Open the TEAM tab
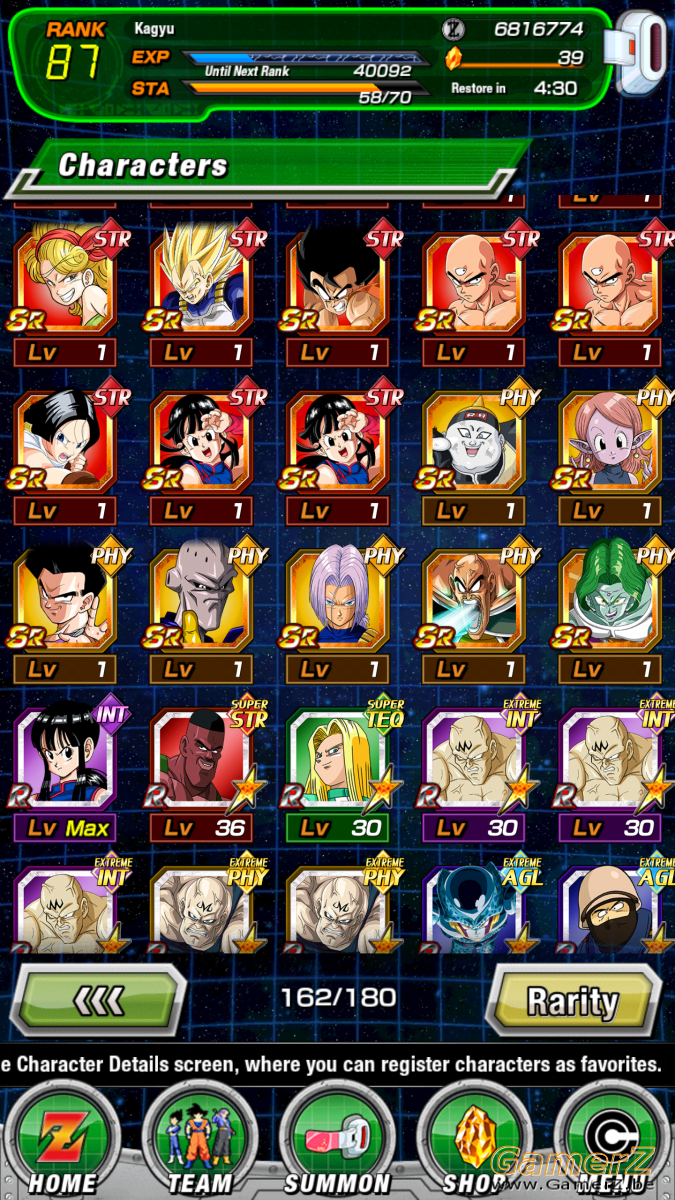 200,1140
